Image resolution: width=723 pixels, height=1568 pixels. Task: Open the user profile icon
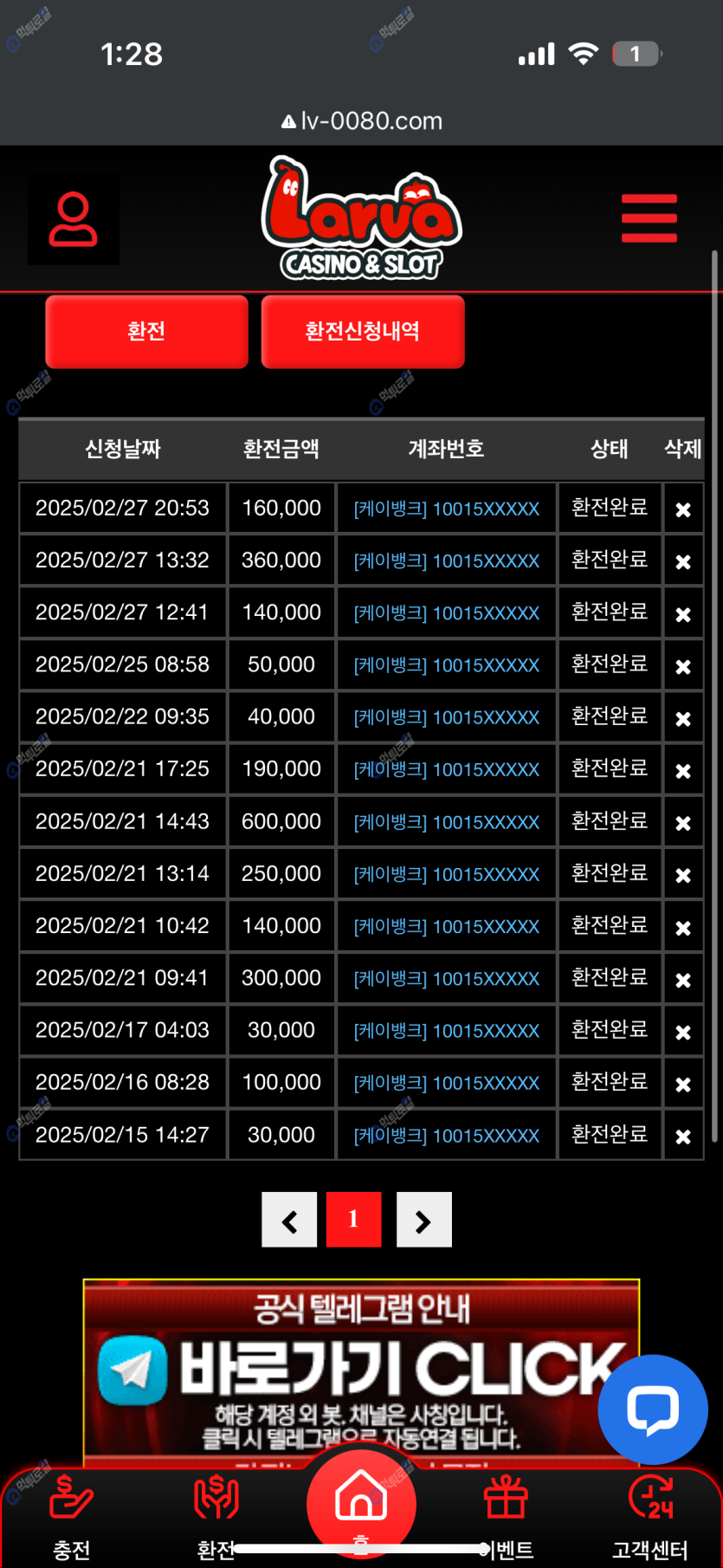74,219
